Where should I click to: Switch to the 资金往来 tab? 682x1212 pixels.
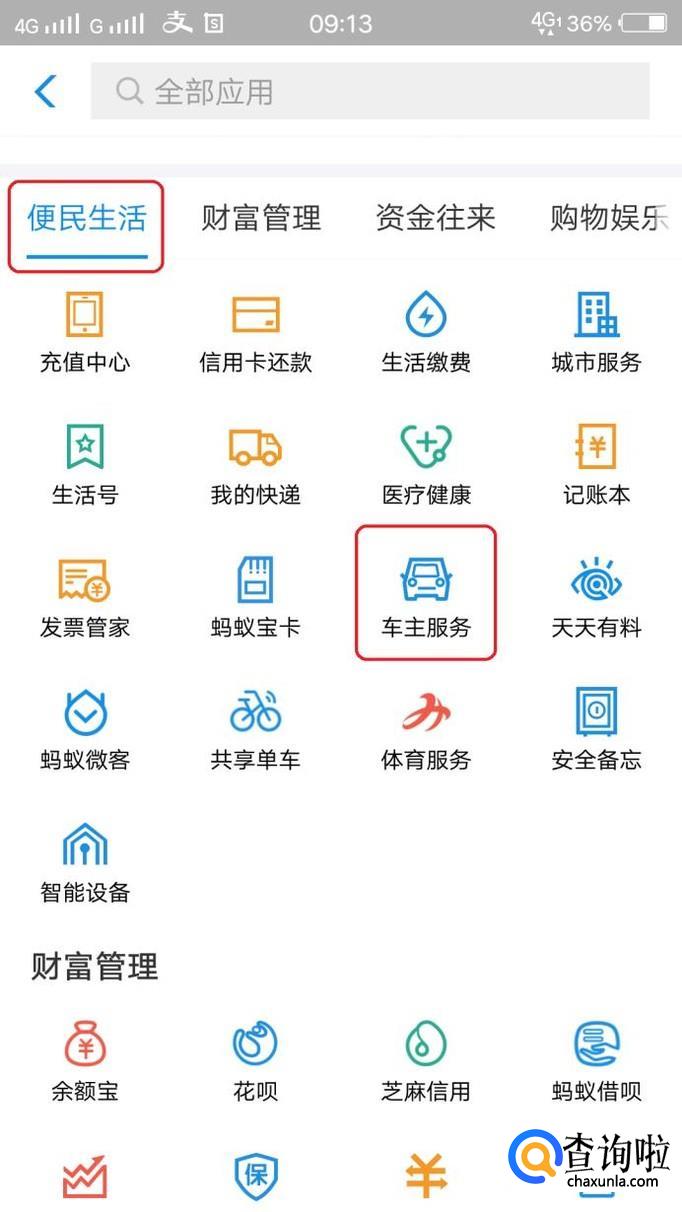pos(435,217)
